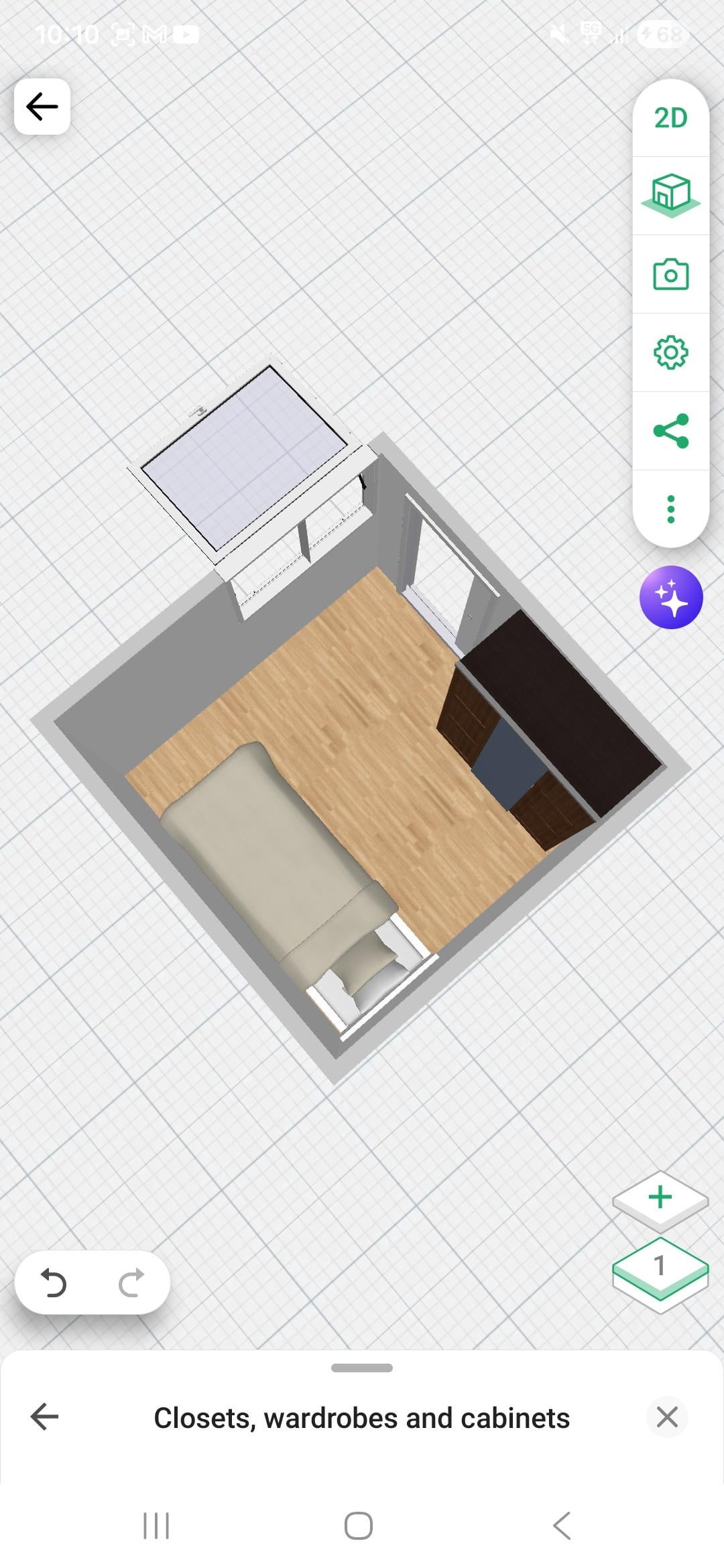This screenshot has height=1568, width=724.
Task: Open recent apps from navigation bar
Action: pyautogui.click(x=156, y=1526)
